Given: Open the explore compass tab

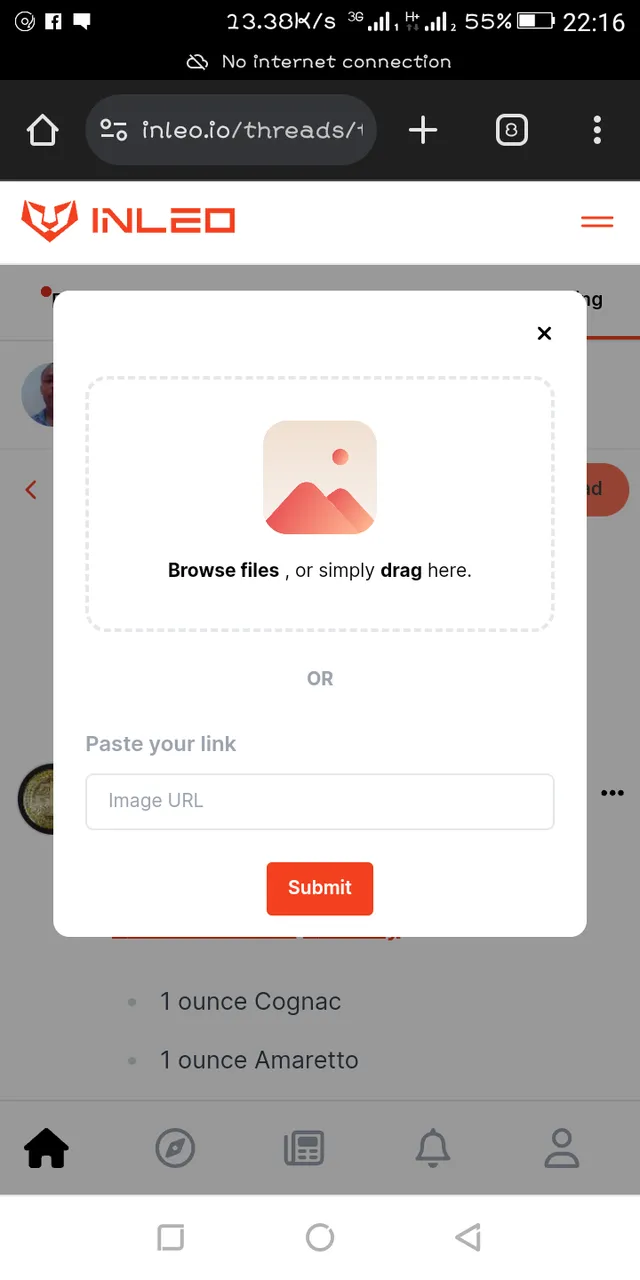Looking at the screenshot, I should click(175, 1148).
